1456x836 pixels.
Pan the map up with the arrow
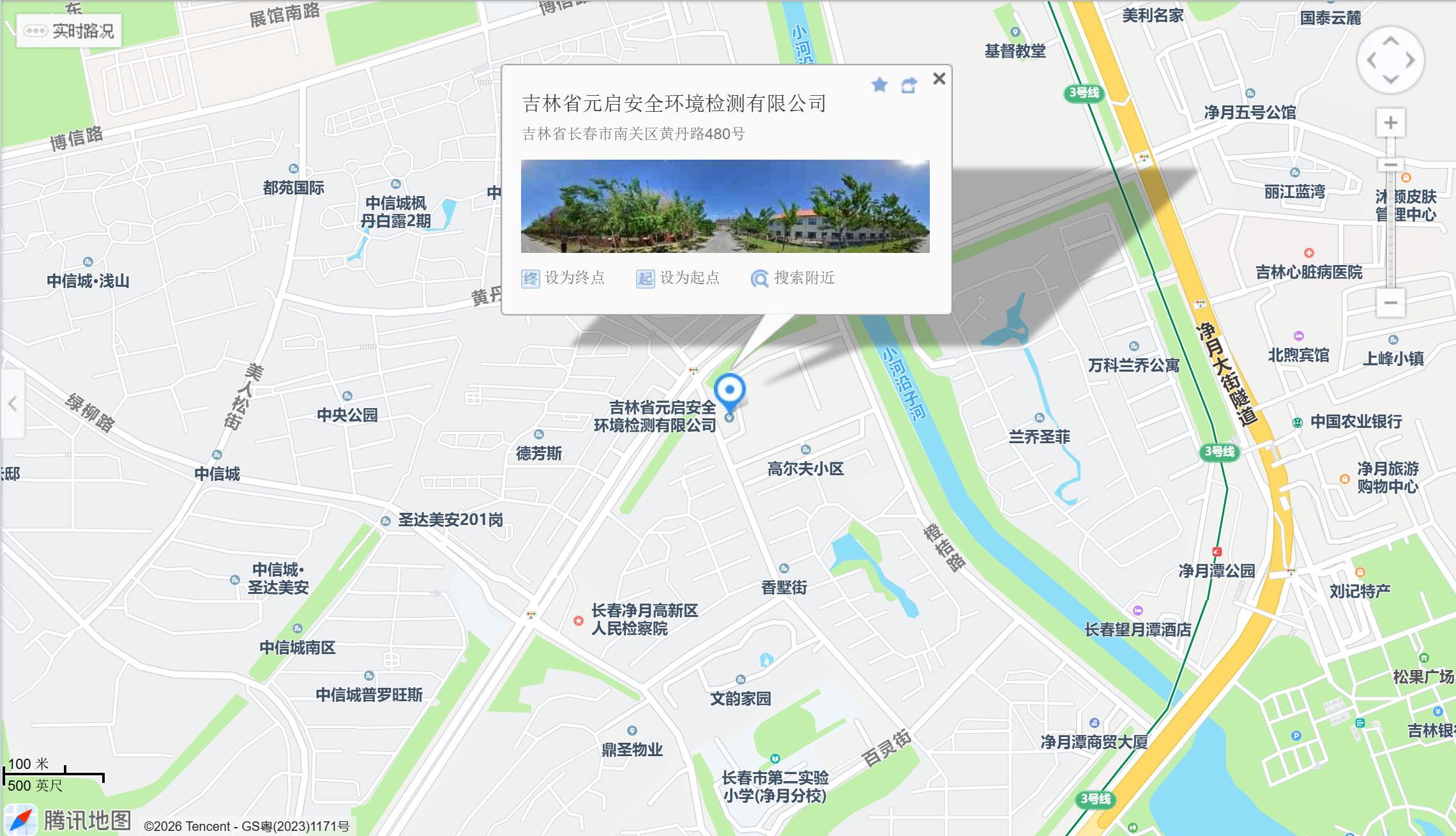pos(1390,41)
